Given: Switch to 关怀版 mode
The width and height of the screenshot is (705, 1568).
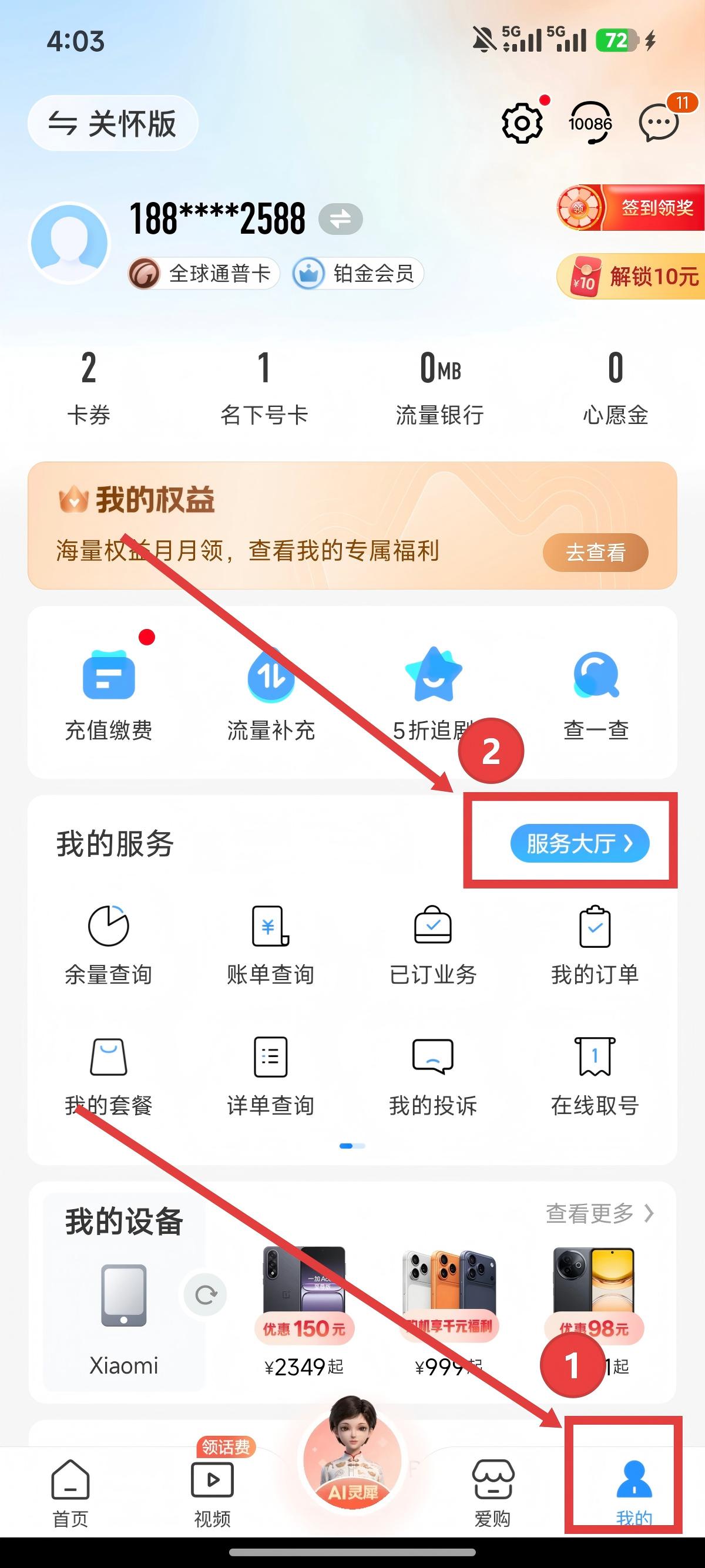Looking at the screenshot, I should [x=113, y=123].
